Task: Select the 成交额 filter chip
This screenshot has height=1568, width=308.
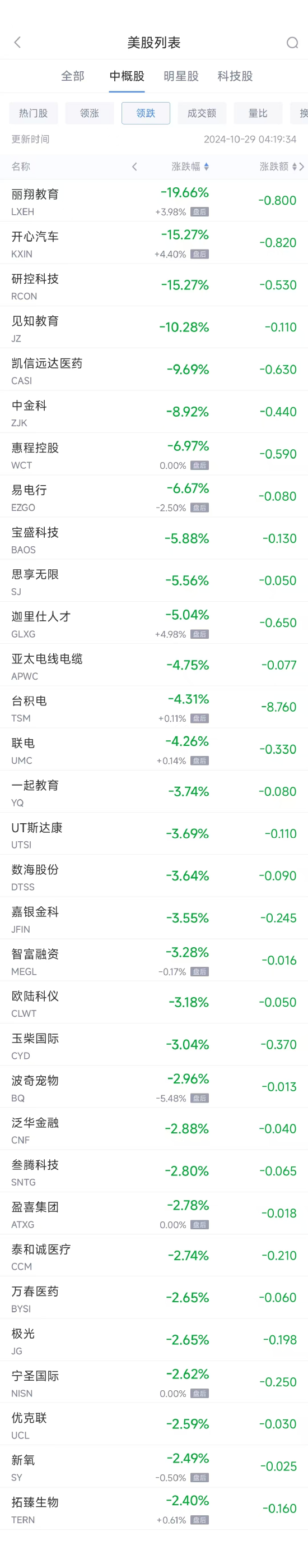Action: coord(202,113)
